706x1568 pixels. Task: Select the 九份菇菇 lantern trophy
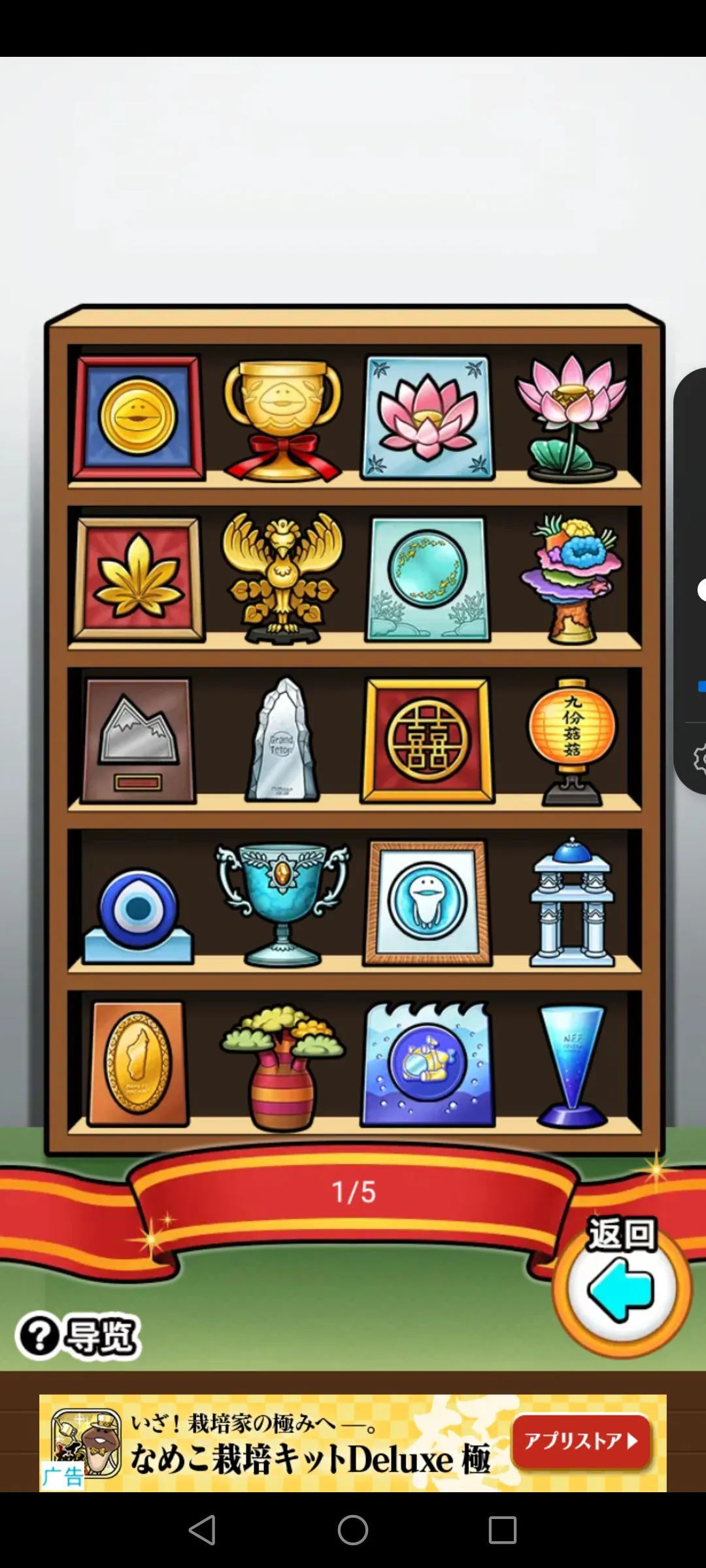pos(572,740)
